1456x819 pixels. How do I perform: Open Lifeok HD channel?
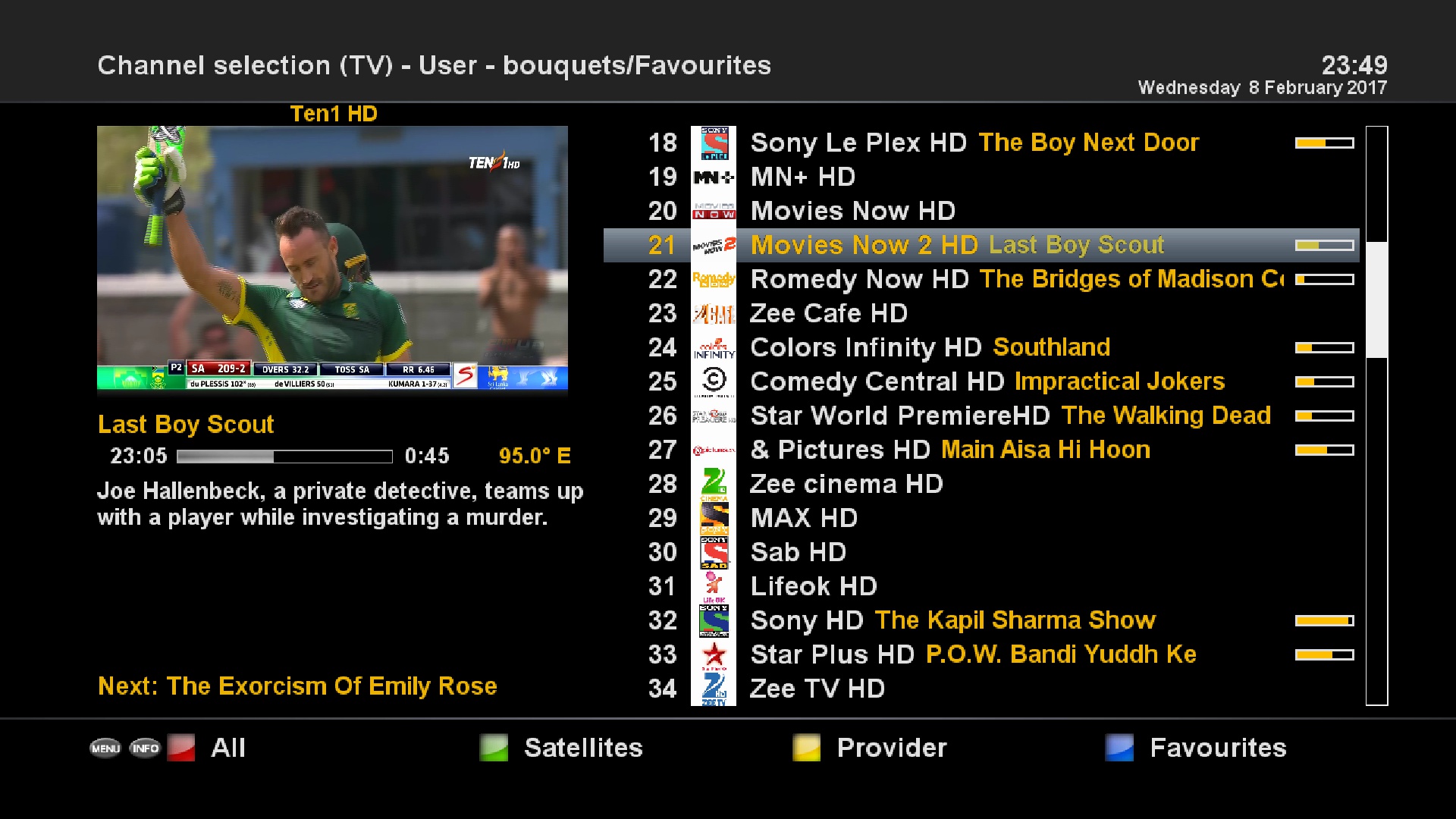(x=813, y=586)
